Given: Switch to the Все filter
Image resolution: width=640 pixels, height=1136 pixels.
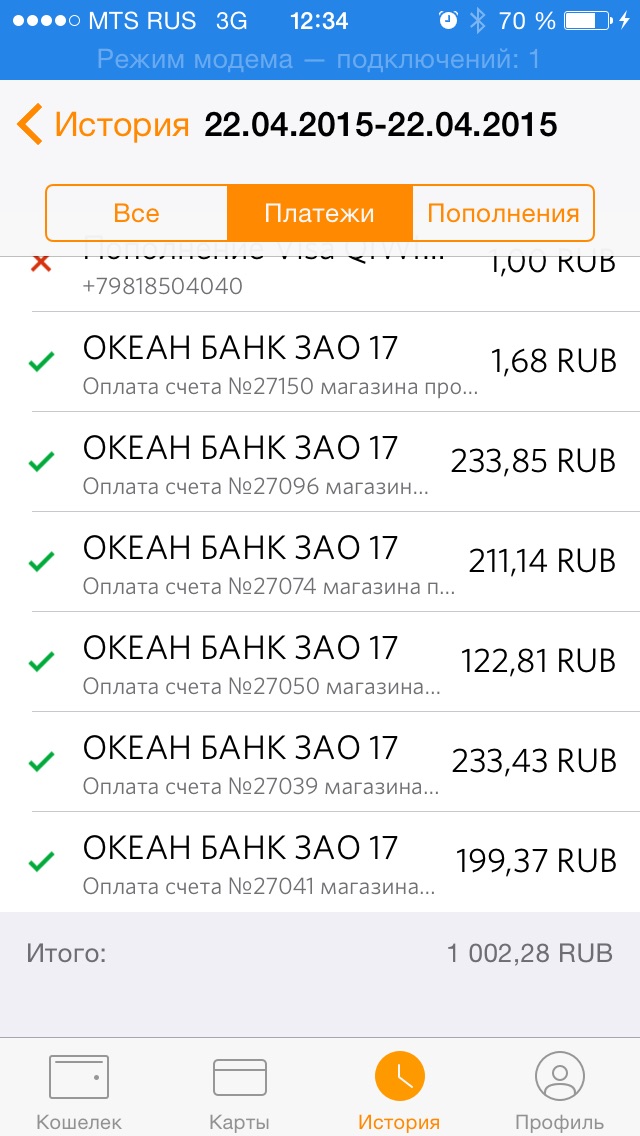Looking at the screenshot, I should (137, 213).
